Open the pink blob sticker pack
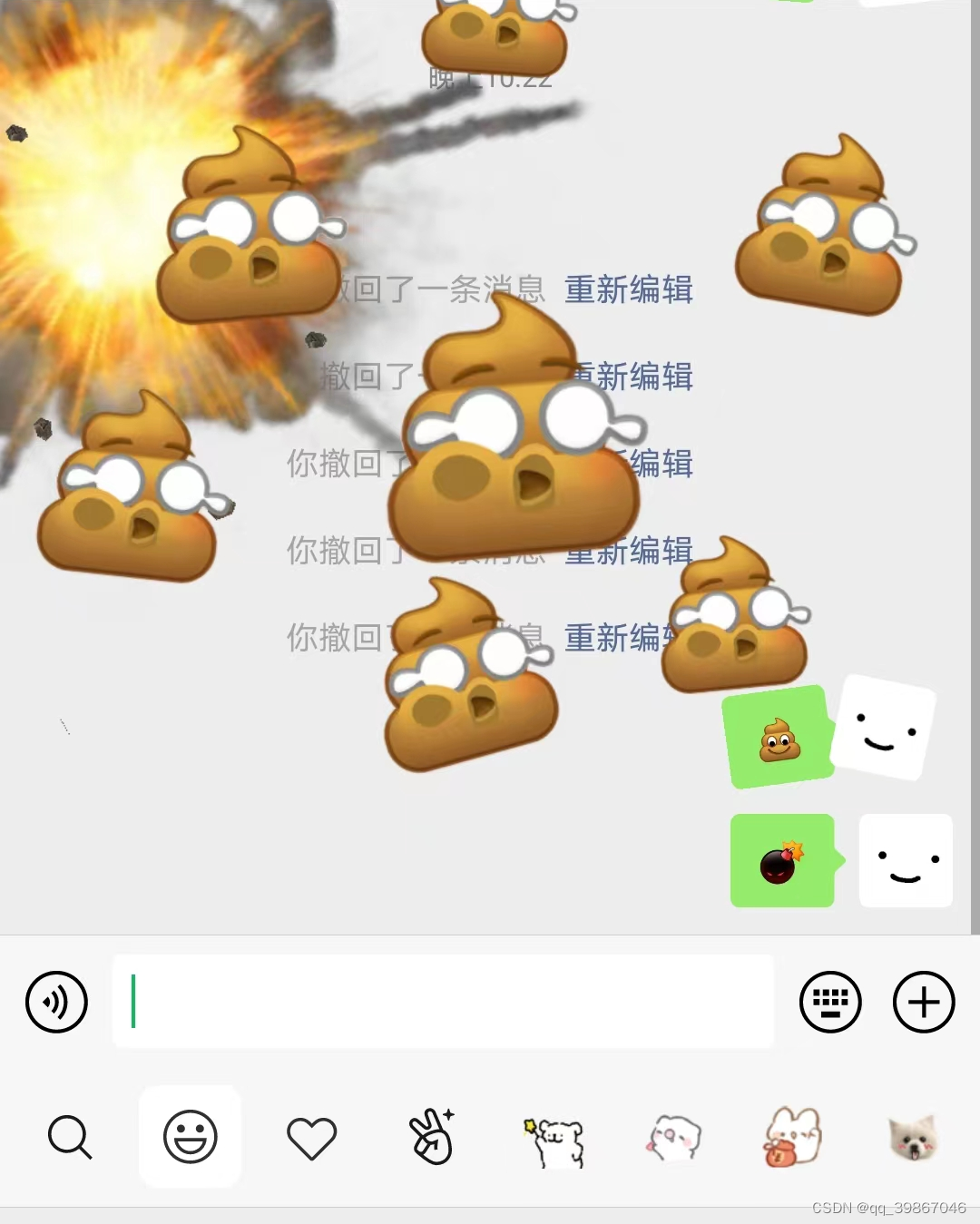The image size is (980, 1224). [675, 1139]
